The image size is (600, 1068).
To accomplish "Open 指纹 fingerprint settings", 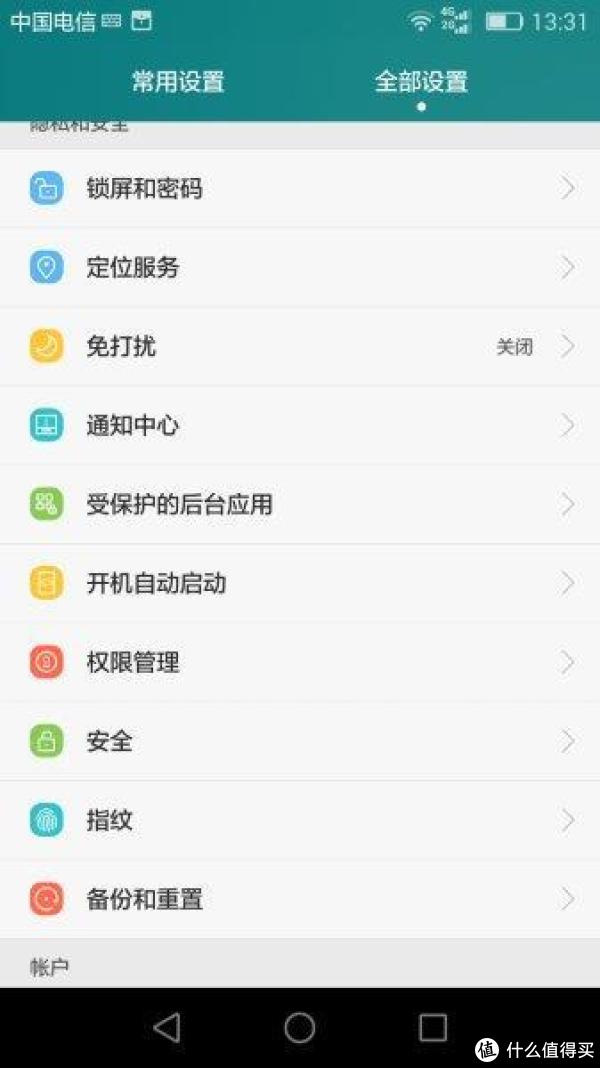I will point(300,820).
